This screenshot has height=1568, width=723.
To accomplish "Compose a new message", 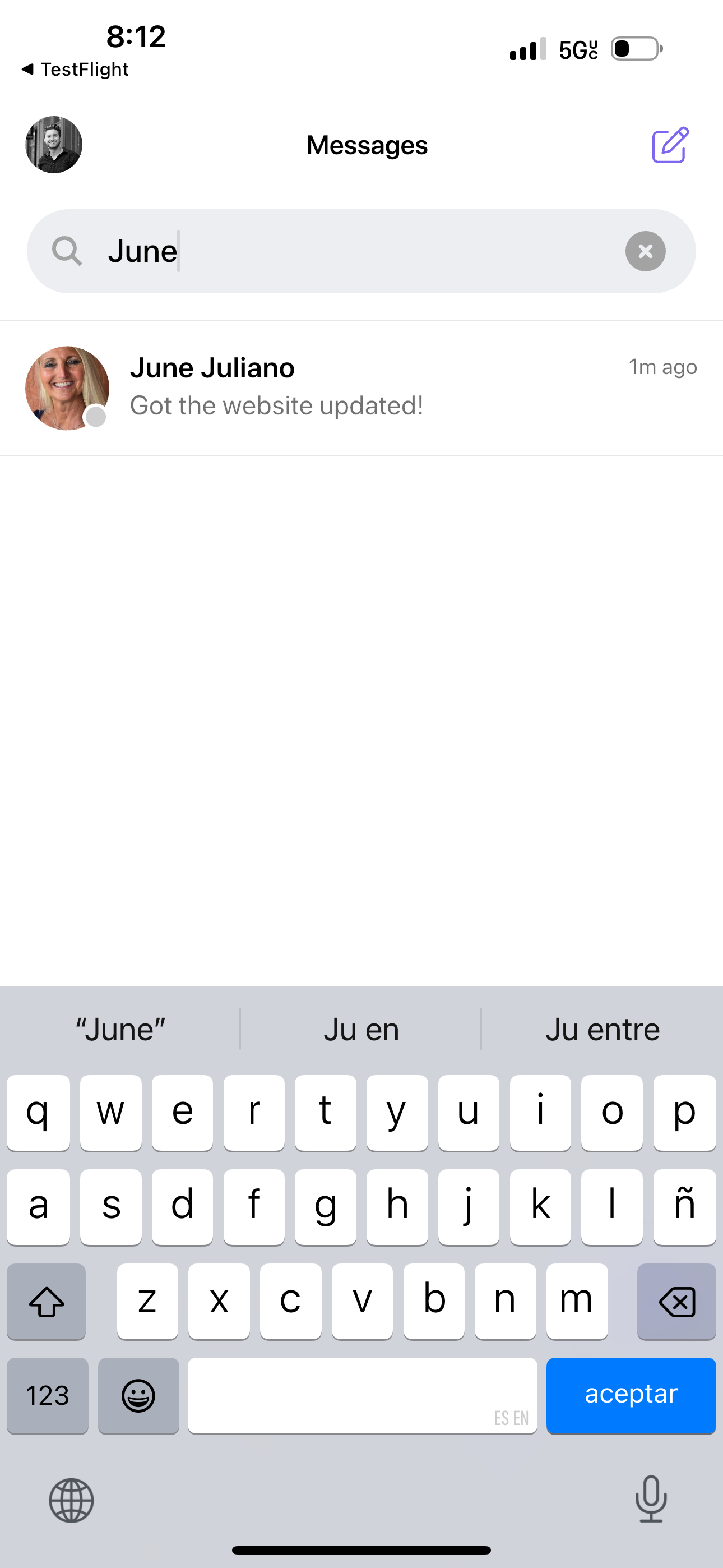I will pyautogui.click(x=670, y=145).
